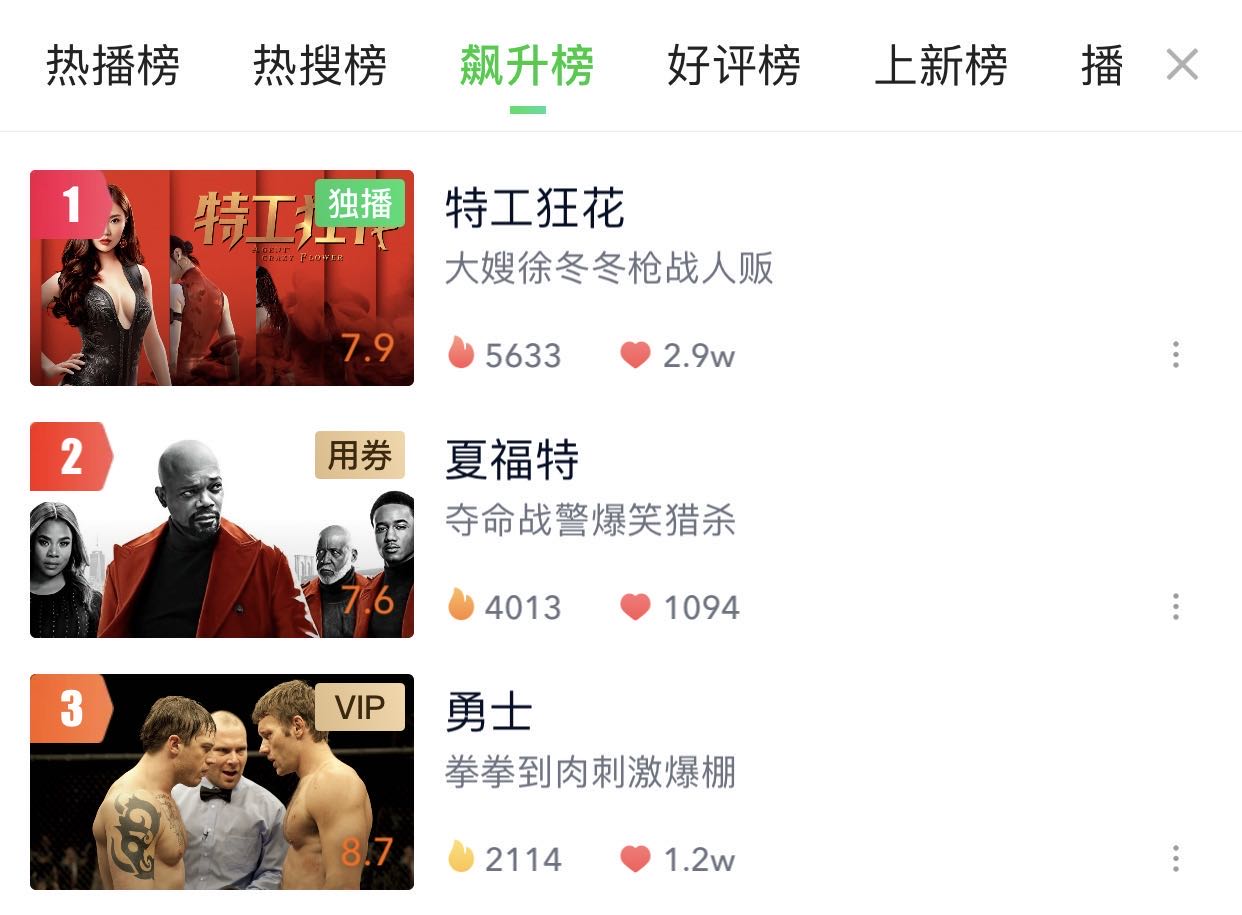
Task: Open the 特工狂花 movie poster
Action: coord(222,278)
